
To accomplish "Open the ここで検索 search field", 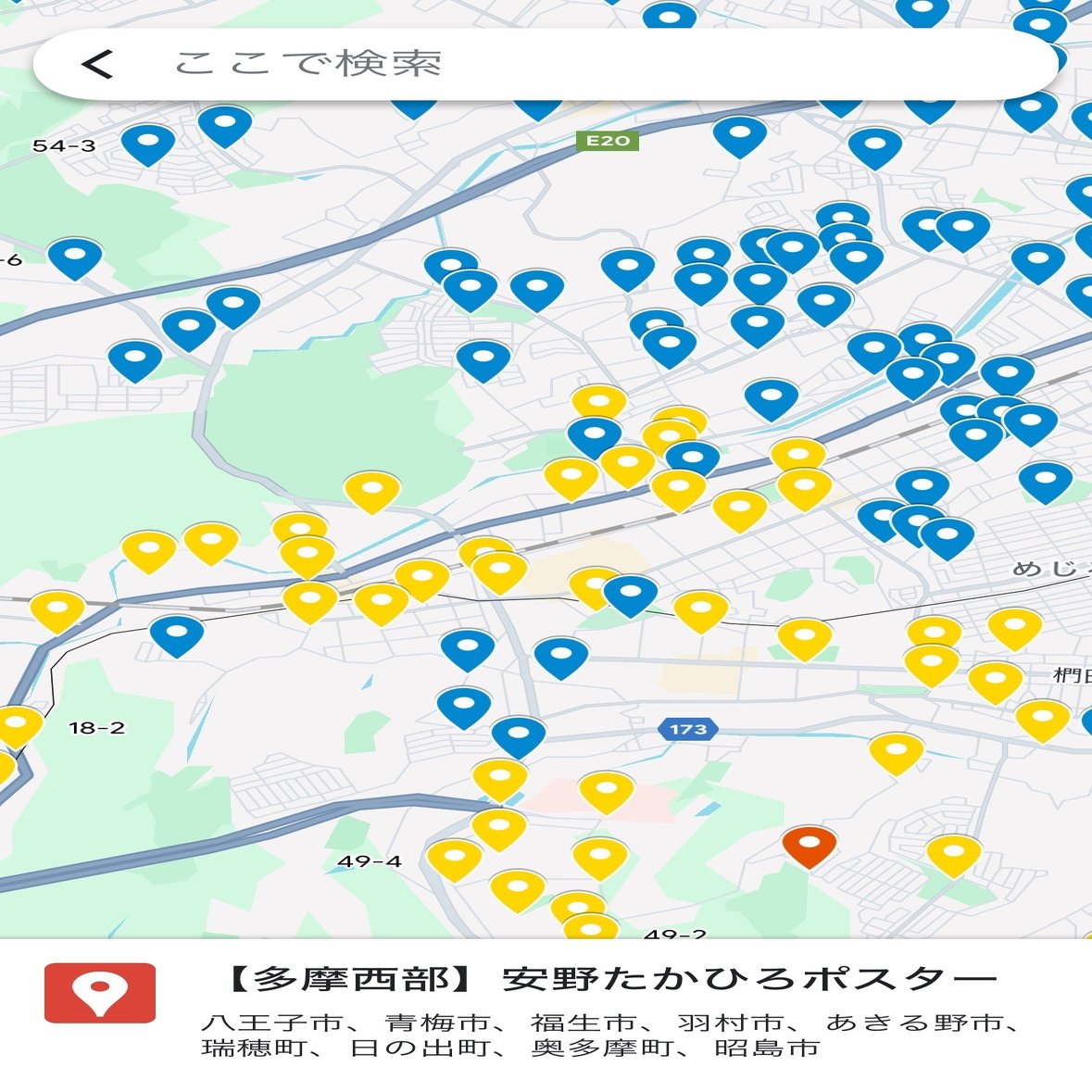I will [556, 64].
